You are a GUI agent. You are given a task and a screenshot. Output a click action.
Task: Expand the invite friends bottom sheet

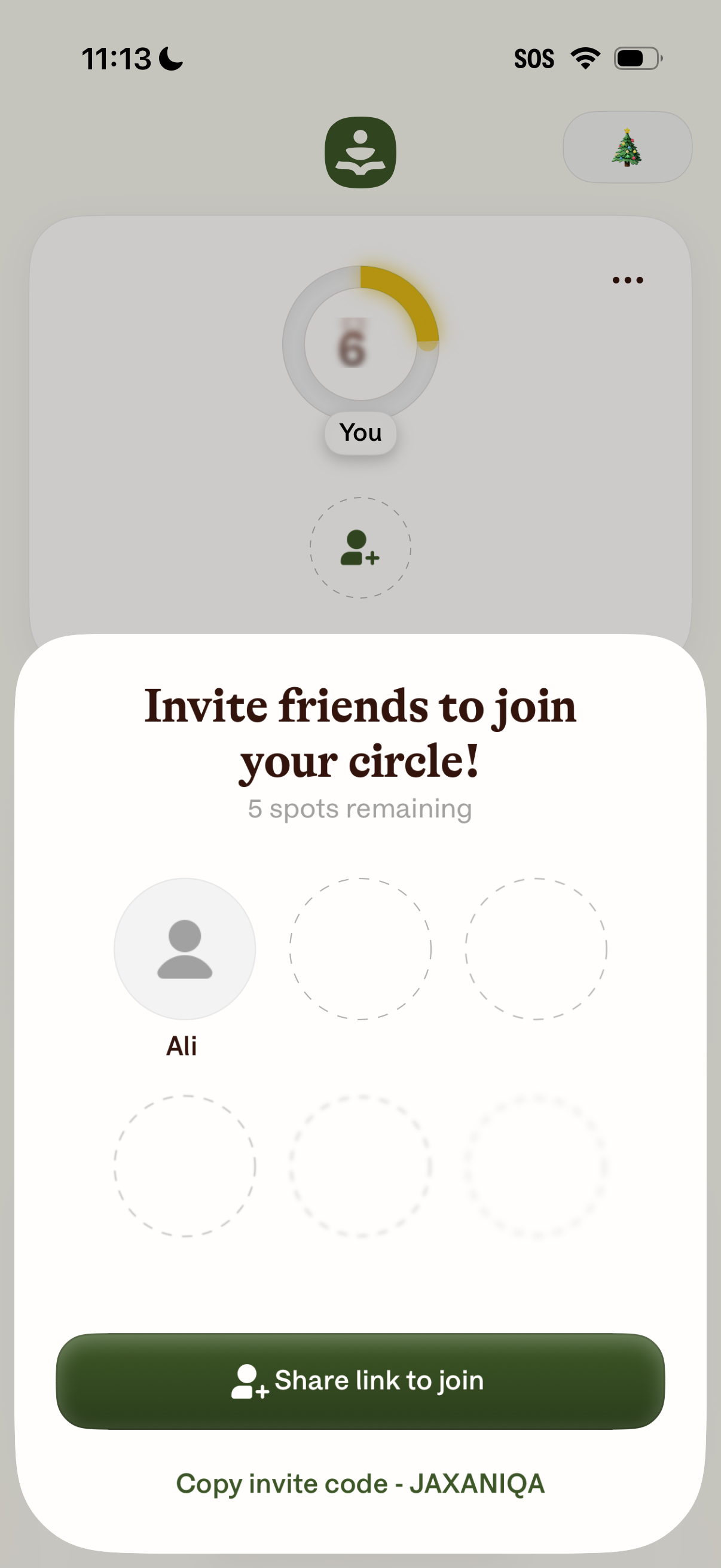pyautogui.click(x=360, y=654)
